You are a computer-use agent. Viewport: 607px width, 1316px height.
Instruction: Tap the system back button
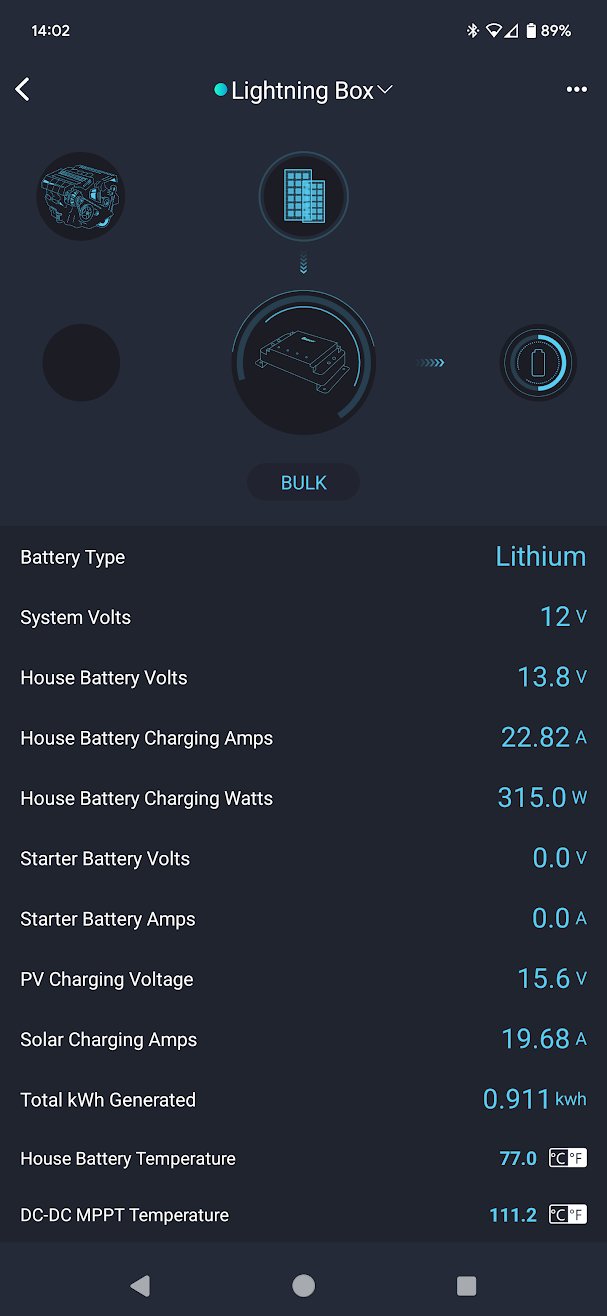140,1285
